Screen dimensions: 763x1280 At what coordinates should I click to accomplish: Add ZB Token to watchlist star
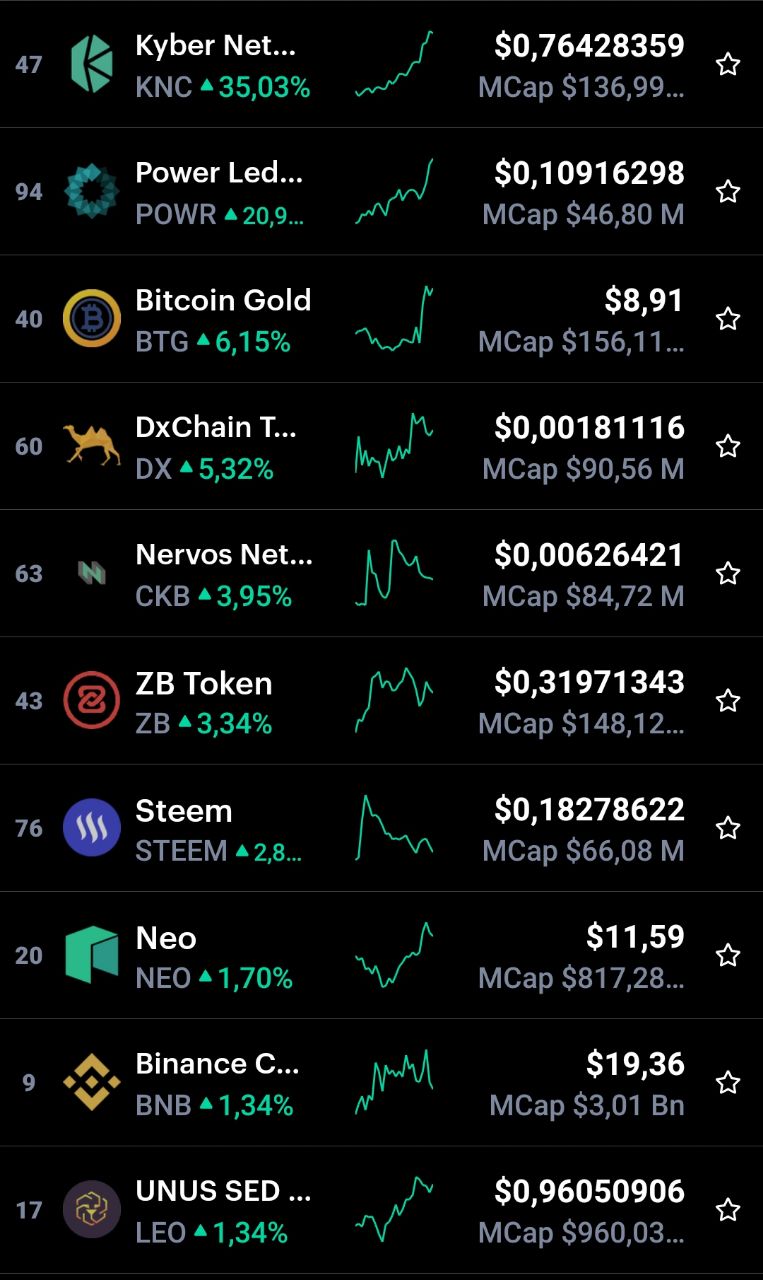728,700
